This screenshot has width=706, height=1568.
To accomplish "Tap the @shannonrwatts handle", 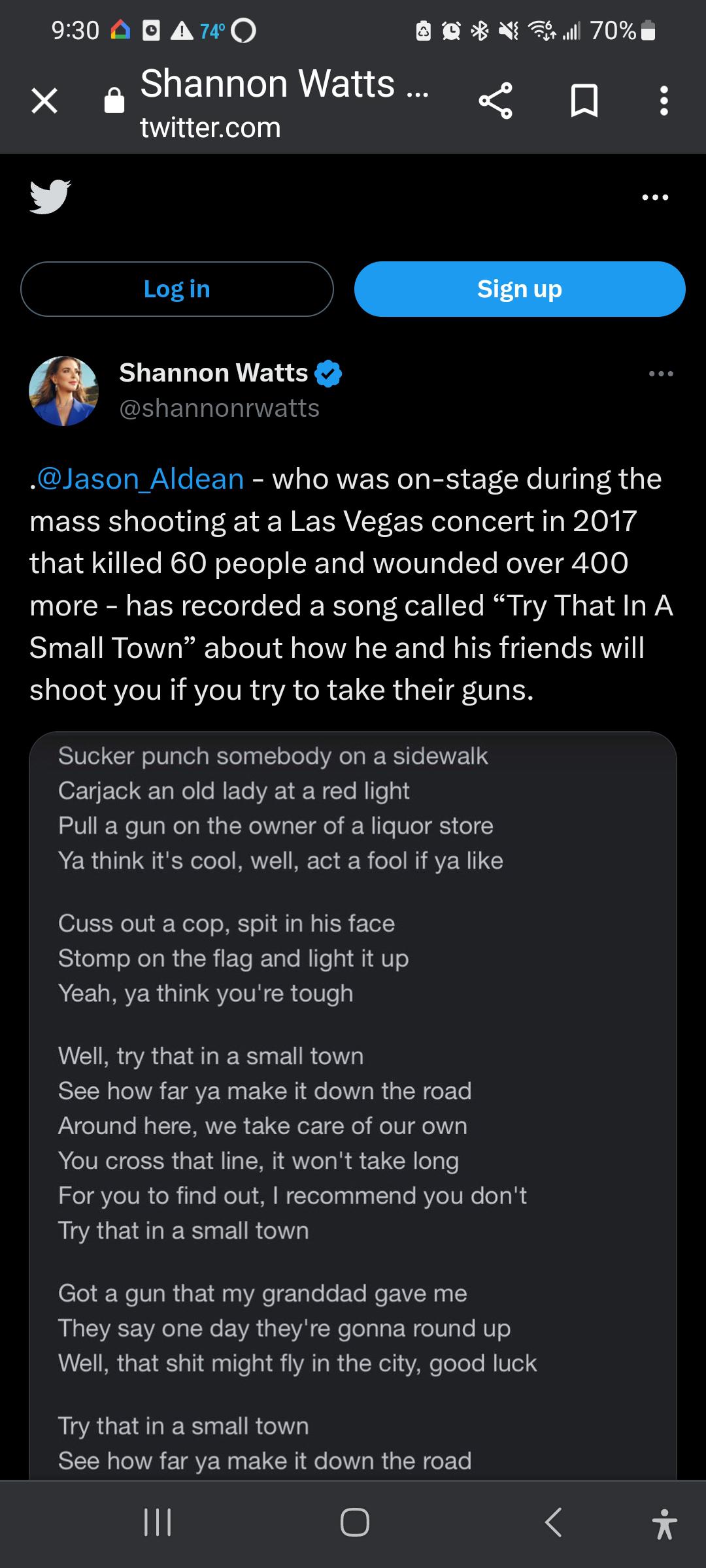I will 220,408.
